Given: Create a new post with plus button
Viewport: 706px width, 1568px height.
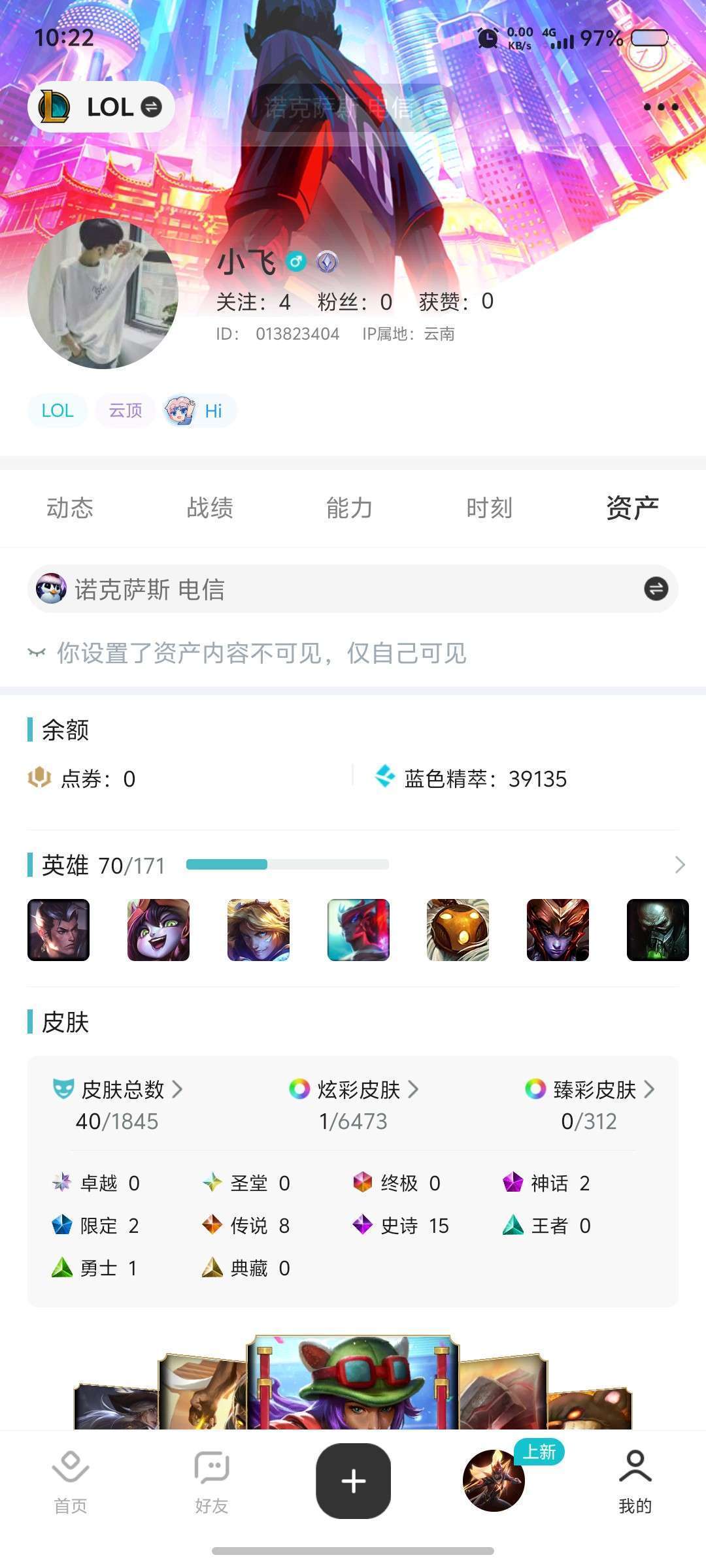Looking at the screenshot, I should tap(353, 1481).
